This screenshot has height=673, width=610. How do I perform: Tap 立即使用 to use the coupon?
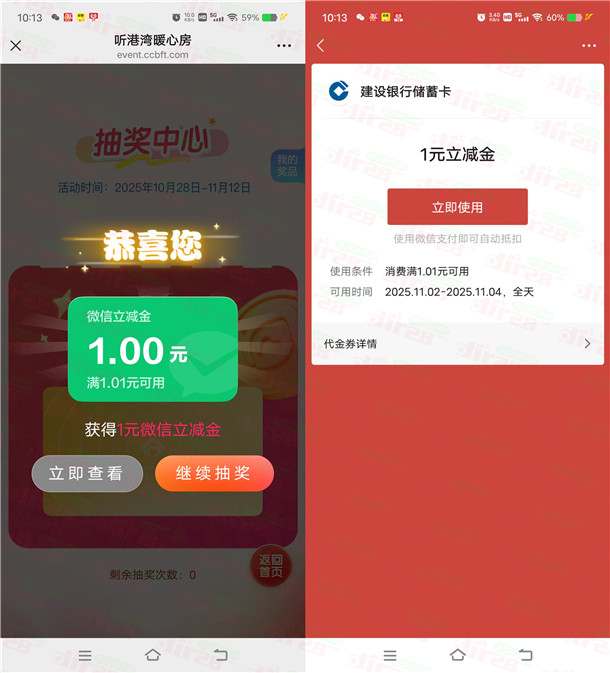[x=457, y=207]
